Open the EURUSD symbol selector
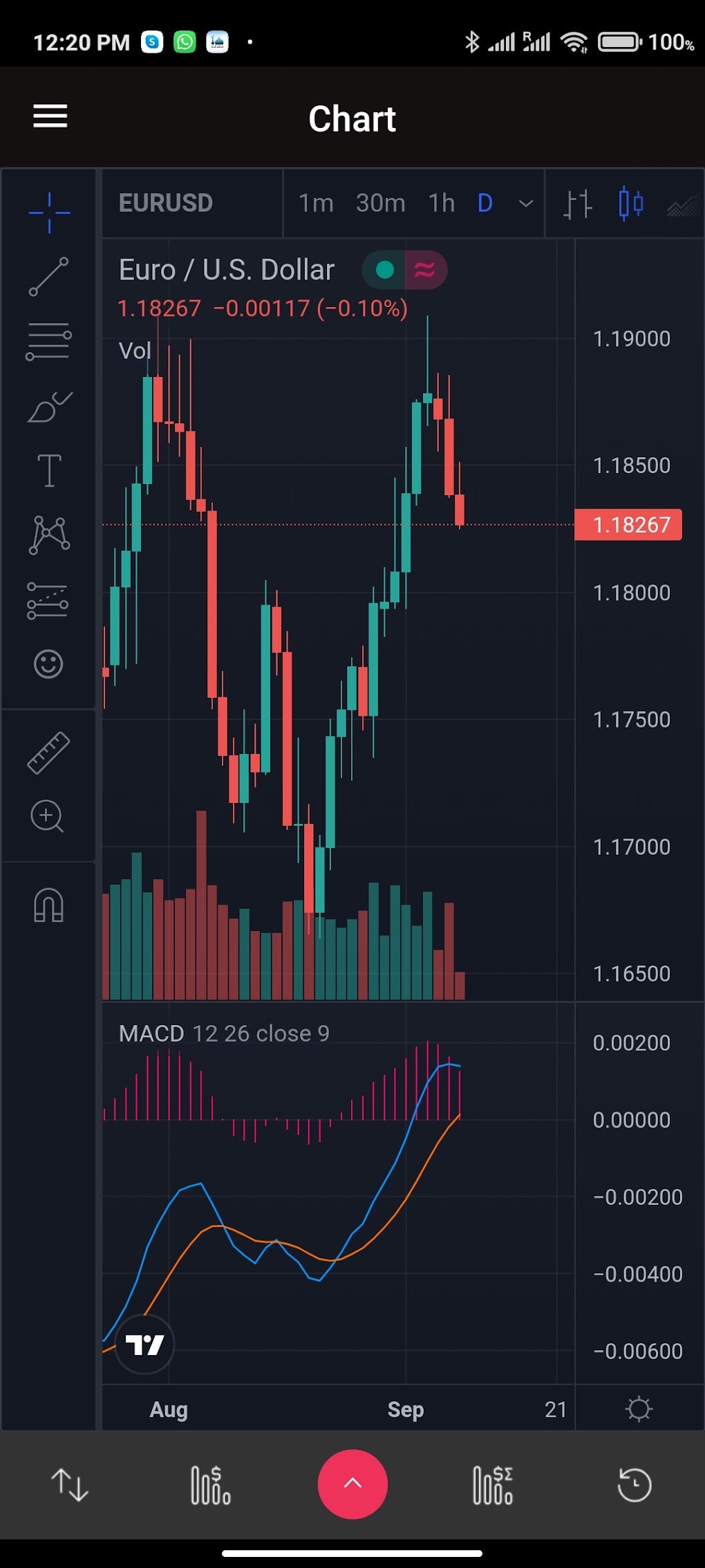This screenshot has height=1568, width=705. coord(166,203)
